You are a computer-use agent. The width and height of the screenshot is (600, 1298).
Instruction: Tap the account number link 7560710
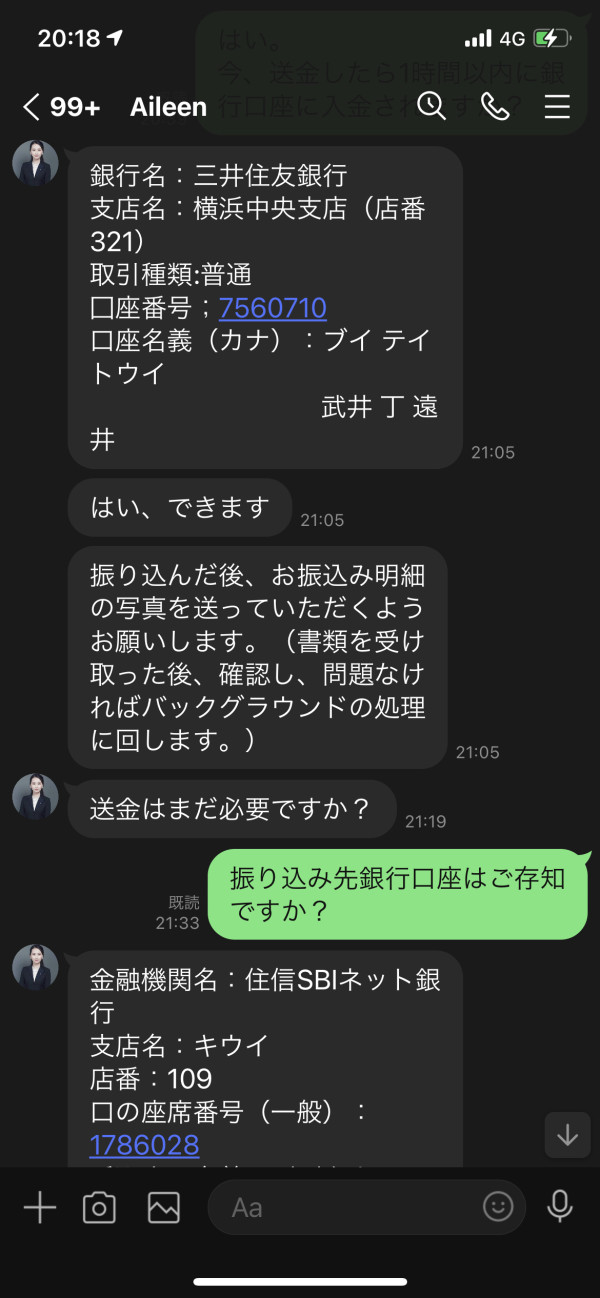[273, 307]
